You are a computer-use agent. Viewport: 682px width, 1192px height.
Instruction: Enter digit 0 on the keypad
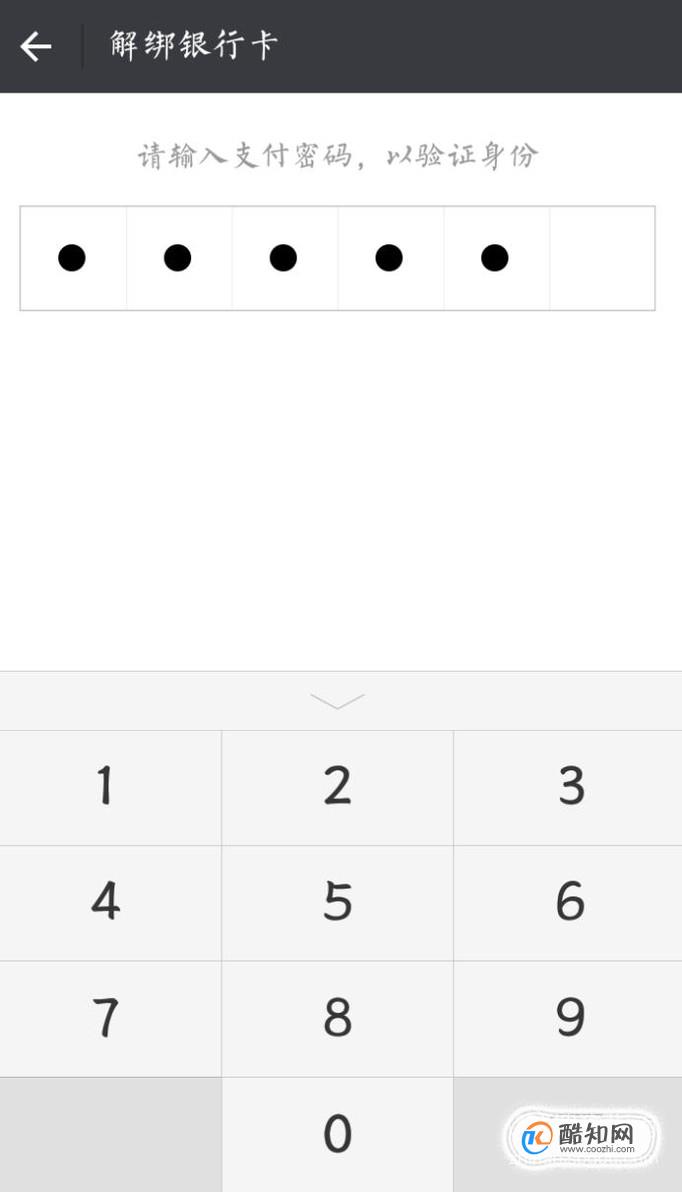coord(338,1134)
